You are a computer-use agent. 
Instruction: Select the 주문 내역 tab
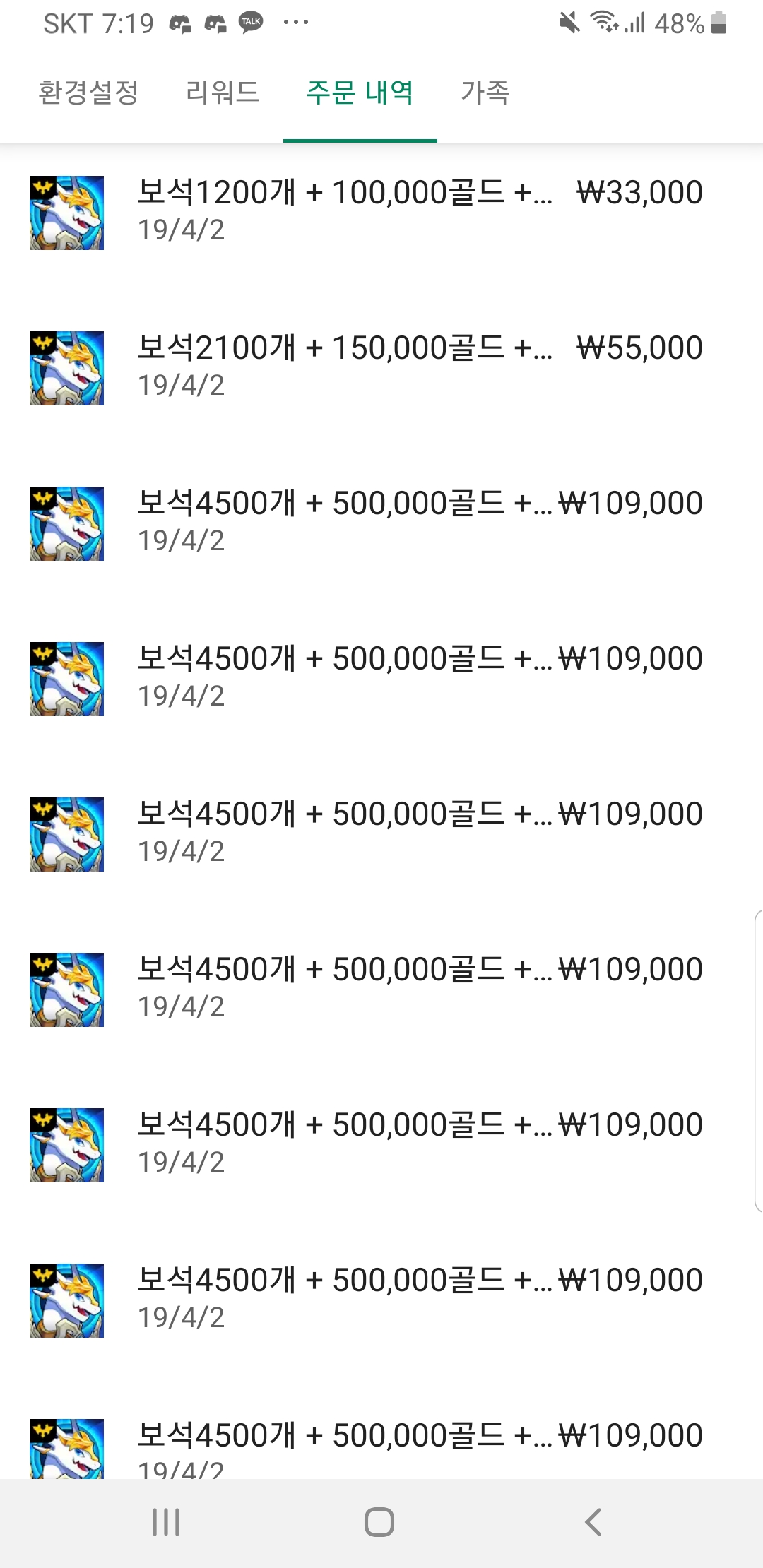tap(360, 93)
